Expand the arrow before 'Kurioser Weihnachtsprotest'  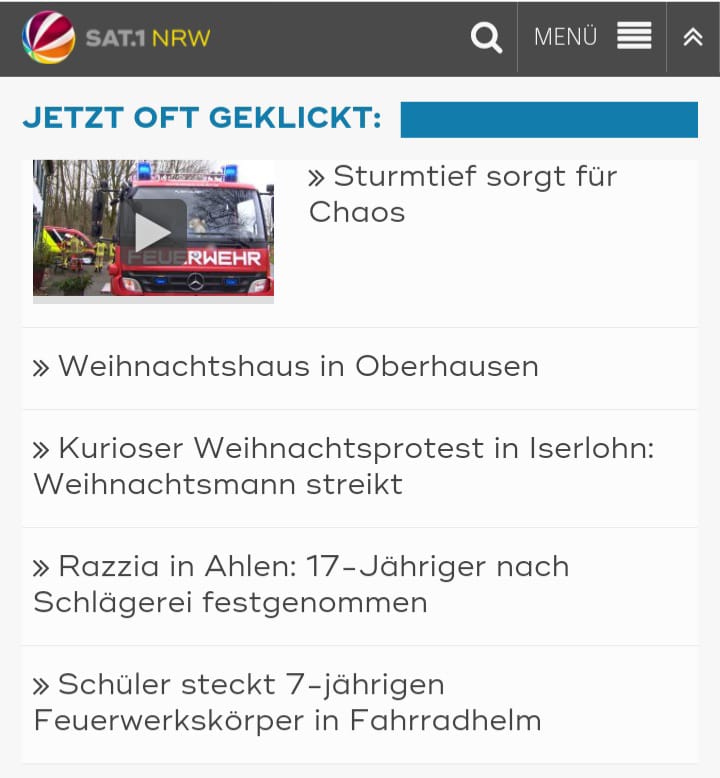pos(41,450)
